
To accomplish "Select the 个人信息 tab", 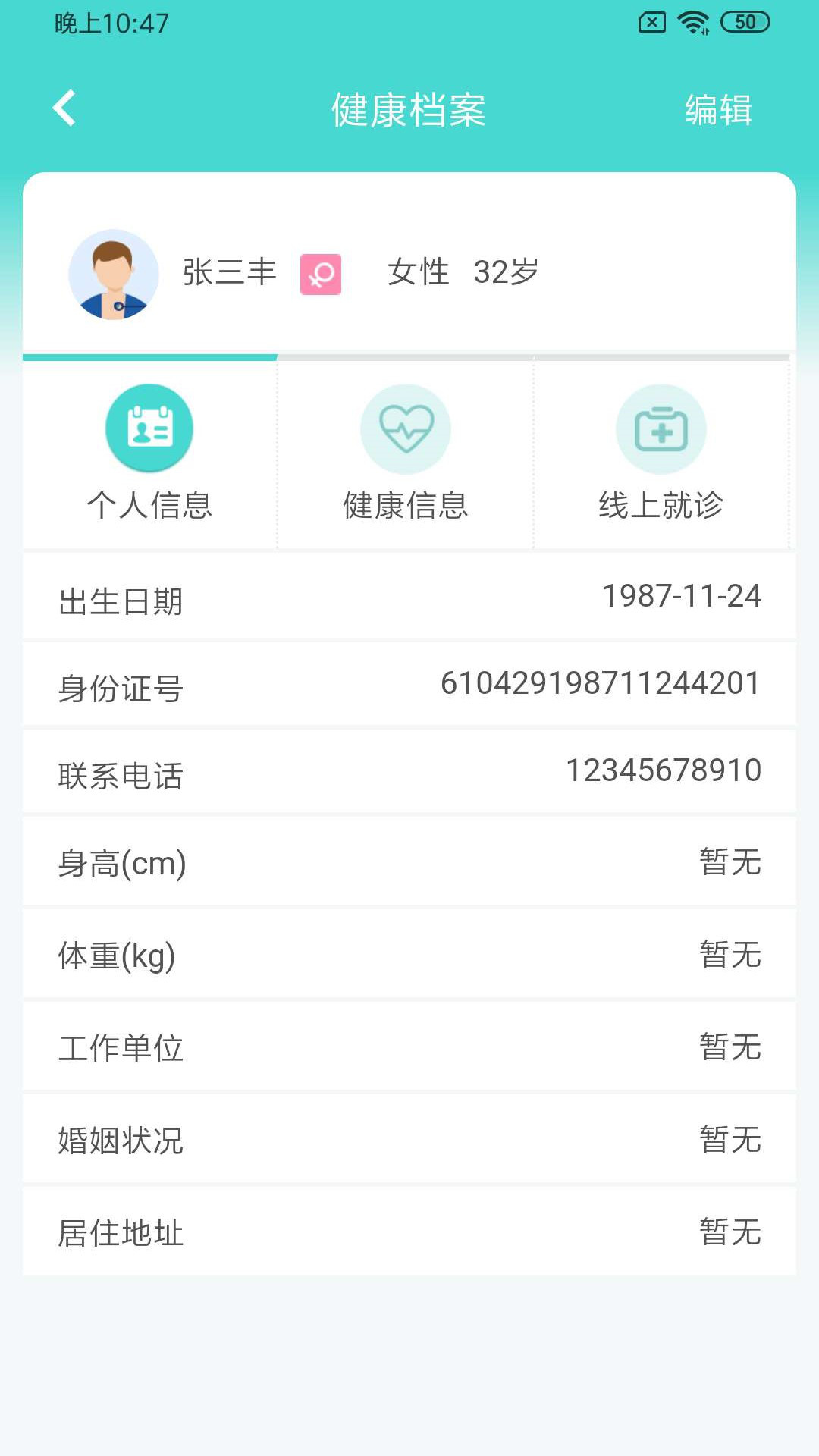I will (x=149, y=453).
